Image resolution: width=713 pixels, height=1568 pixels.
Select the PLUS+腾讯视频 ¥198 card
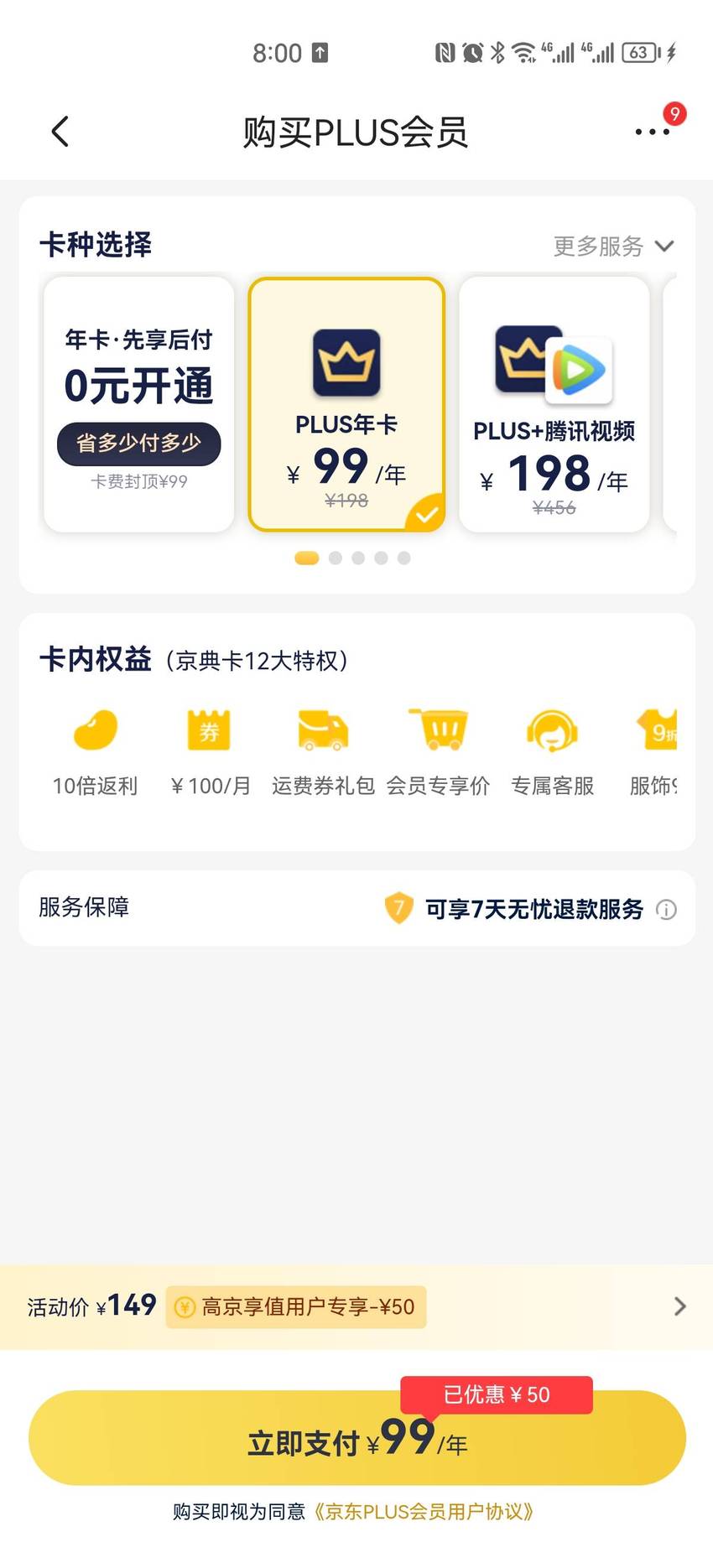(554, 404)
